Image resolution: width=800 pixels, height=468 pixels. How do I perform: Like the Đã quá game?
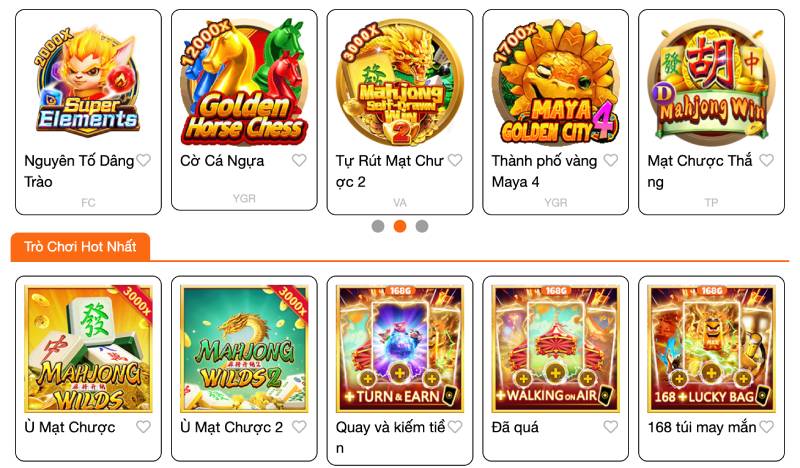(x=611, y=427)
